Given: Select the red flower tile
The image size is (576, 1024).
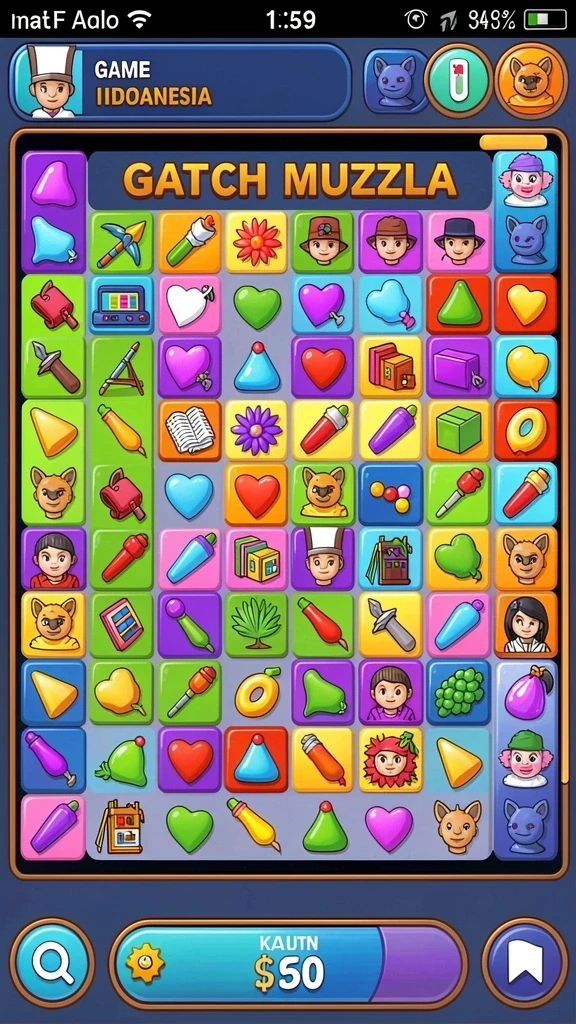Looking at the screenshot, I should point(257,242).
